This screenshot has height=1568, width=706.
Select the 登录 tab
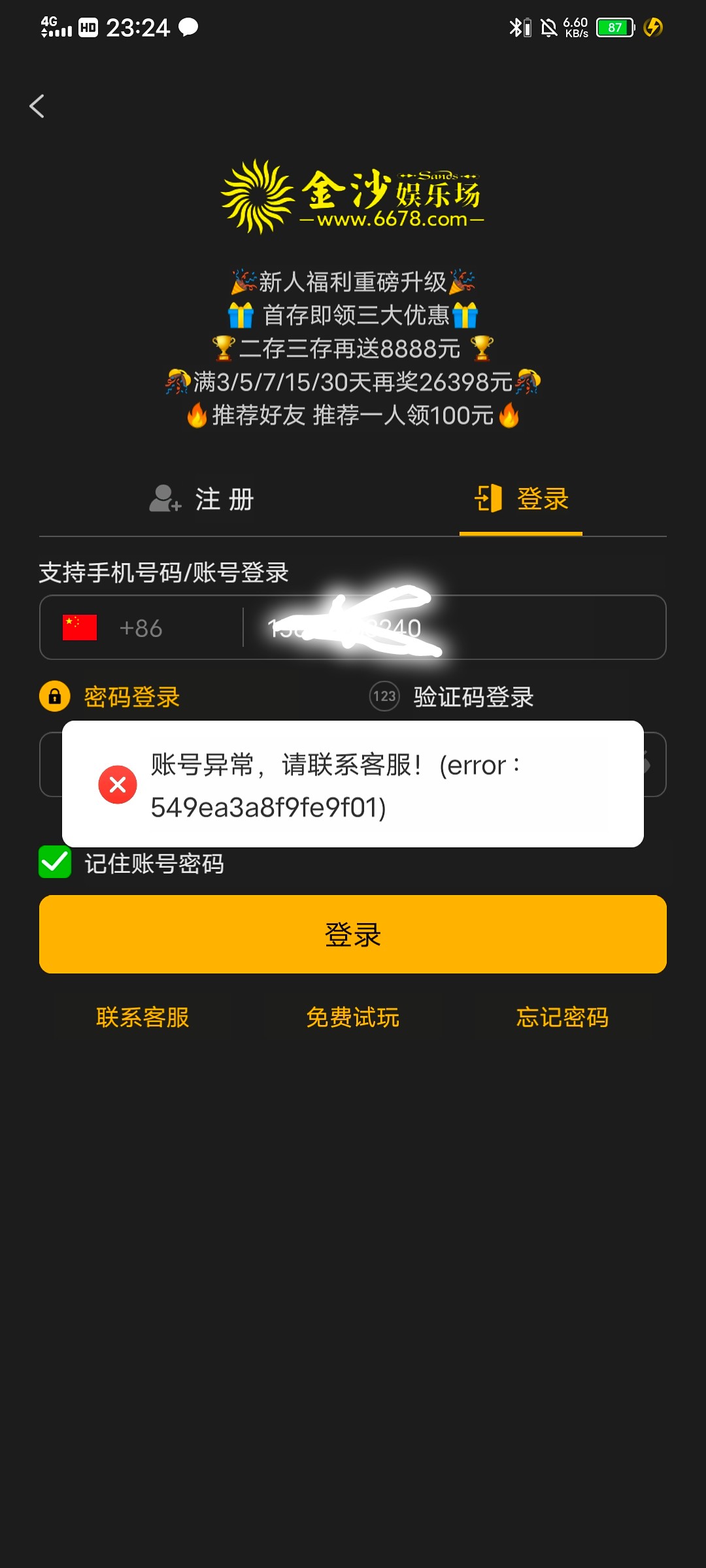click(x=521, y=499)
